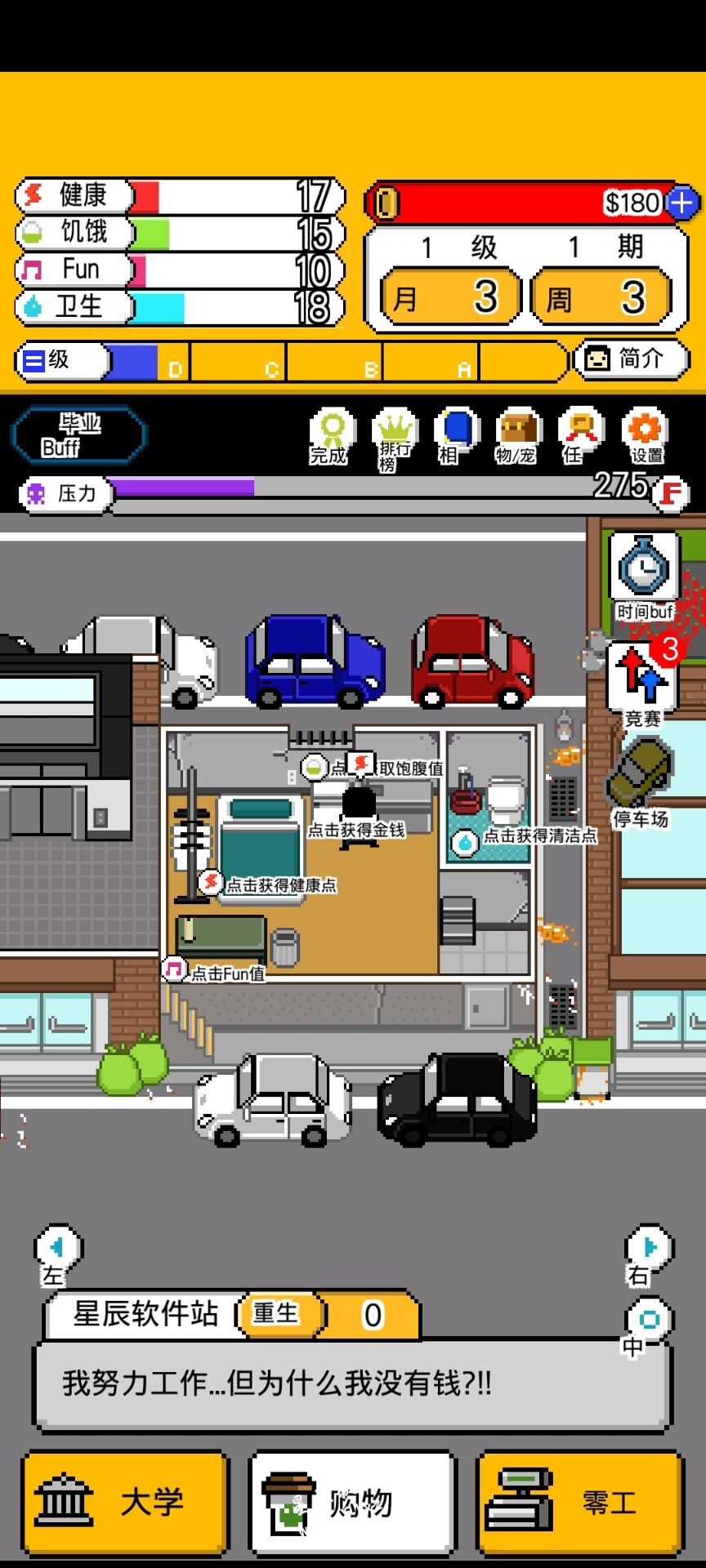The image size is (706, 1568).
Task: Open the 零工 odd jobs menu
Action: point(579,1503)
